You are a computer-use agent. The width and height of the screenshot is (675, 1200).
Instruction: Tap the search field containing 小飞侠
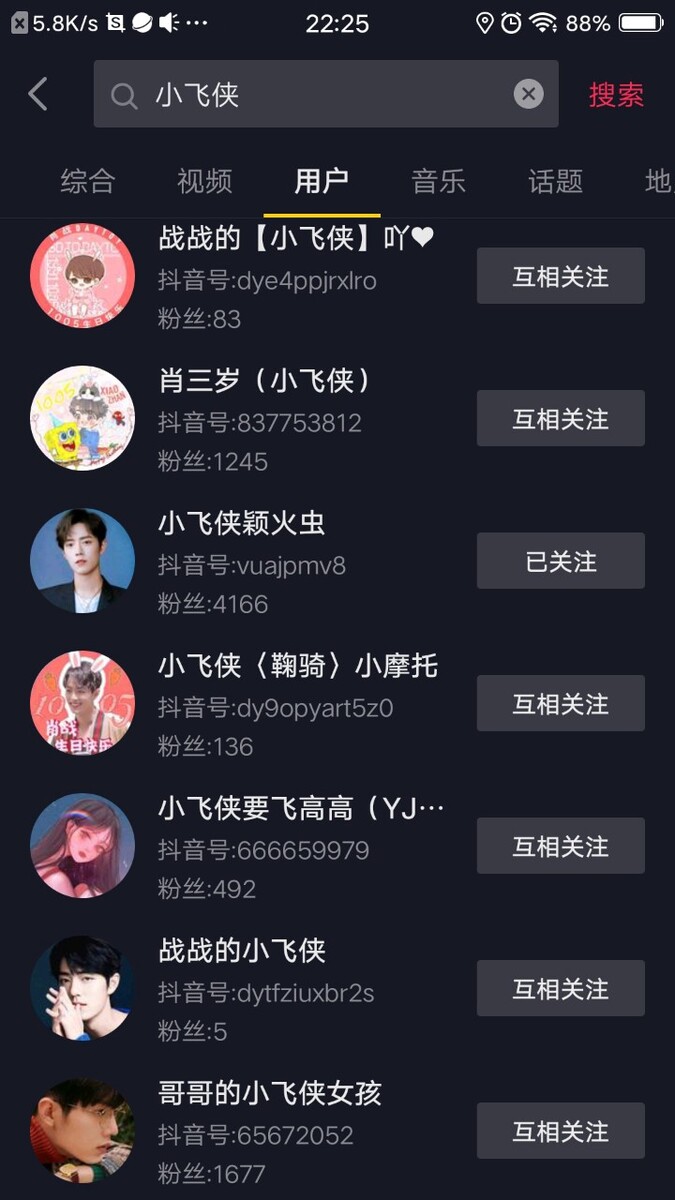[326, 94]
